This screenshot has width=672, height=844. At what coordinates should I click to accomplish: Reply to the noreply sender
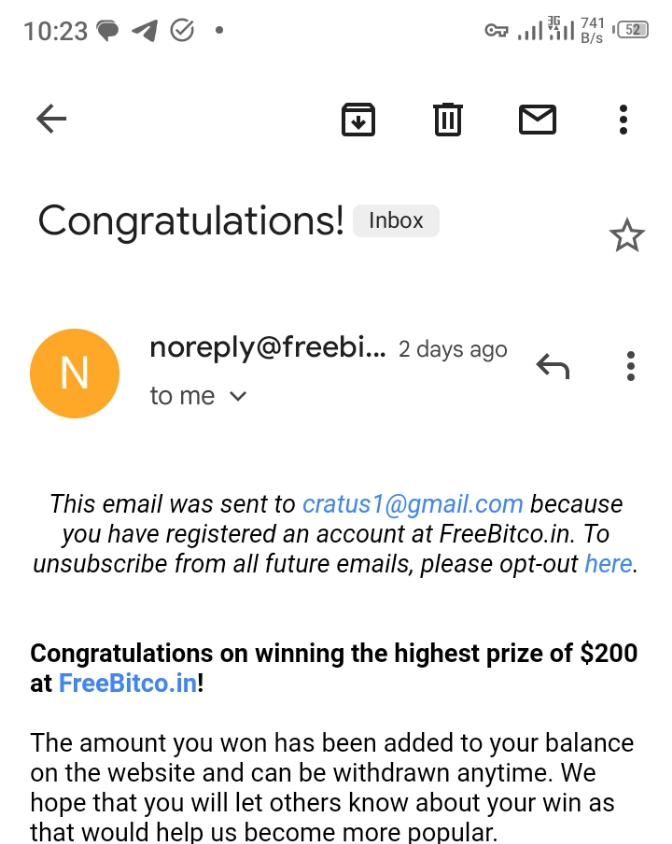tap(553, 366)
